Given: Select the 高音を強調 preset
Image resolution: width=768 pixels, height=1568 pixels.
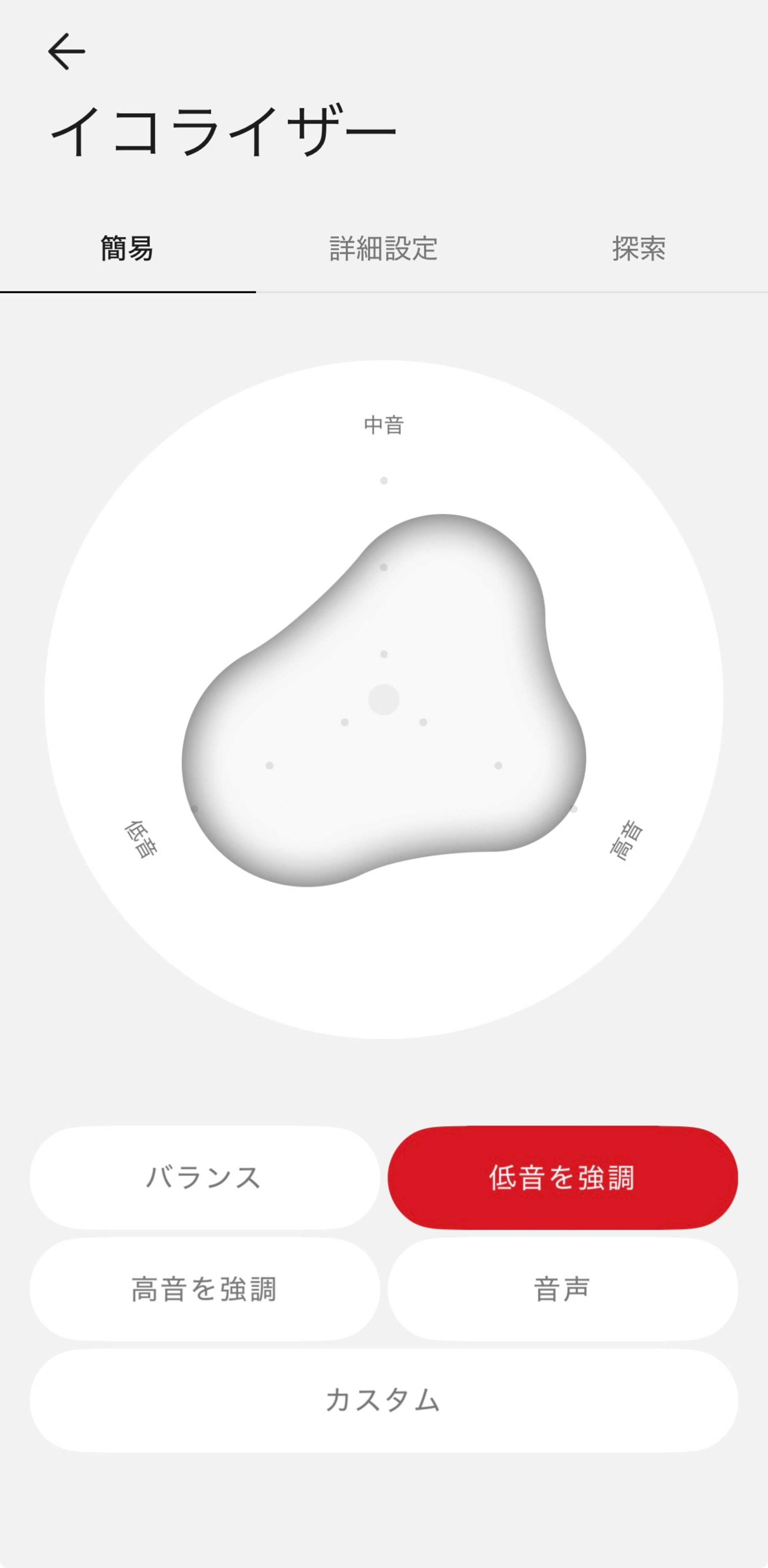Looking at the screenshot, I should (x=203, y=1289).
